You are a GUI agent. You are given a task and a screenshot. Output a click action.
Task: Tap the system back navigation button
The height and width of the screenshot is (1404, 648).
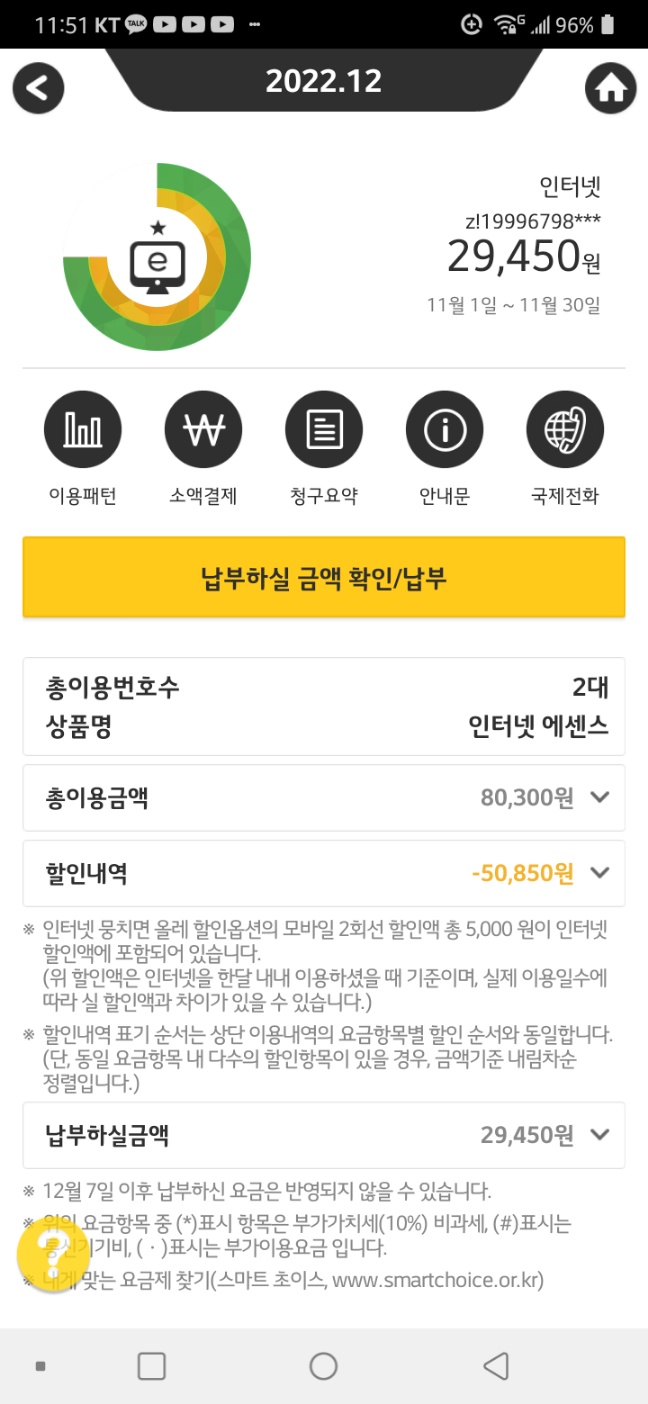click(496, 1366)
